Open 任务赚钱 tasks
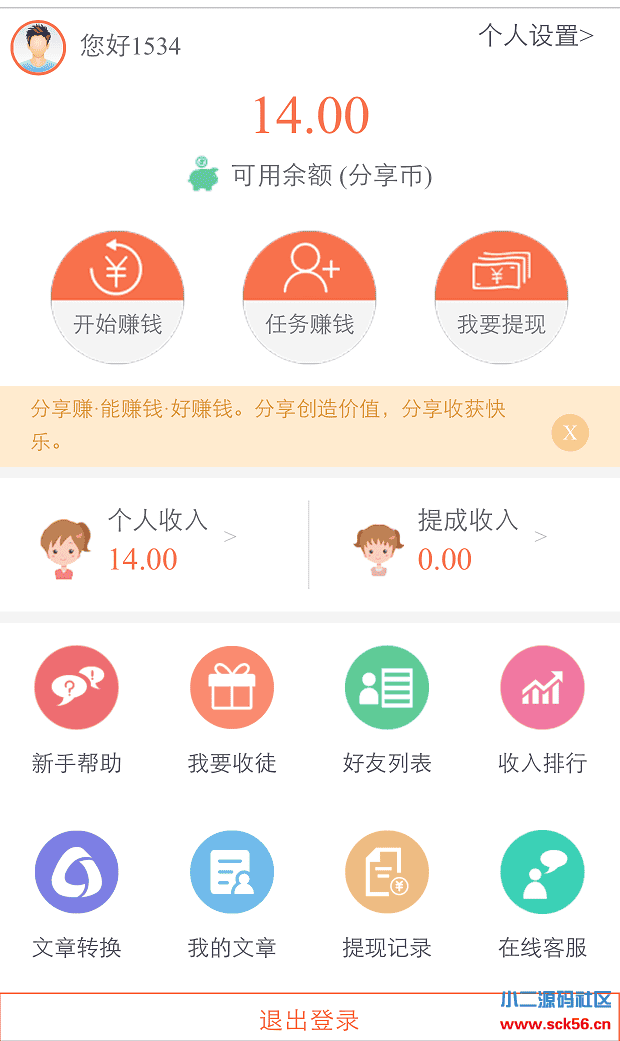Viewport: 620px width, 1041px height. pyautogui.click(x=309, y=297)
